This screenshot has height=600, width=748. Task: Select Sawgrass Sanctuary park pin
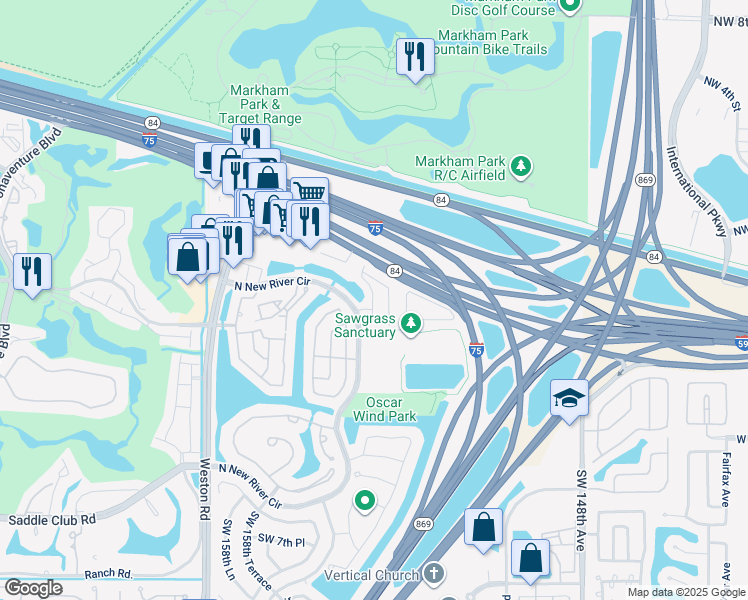tap(410, 323)
